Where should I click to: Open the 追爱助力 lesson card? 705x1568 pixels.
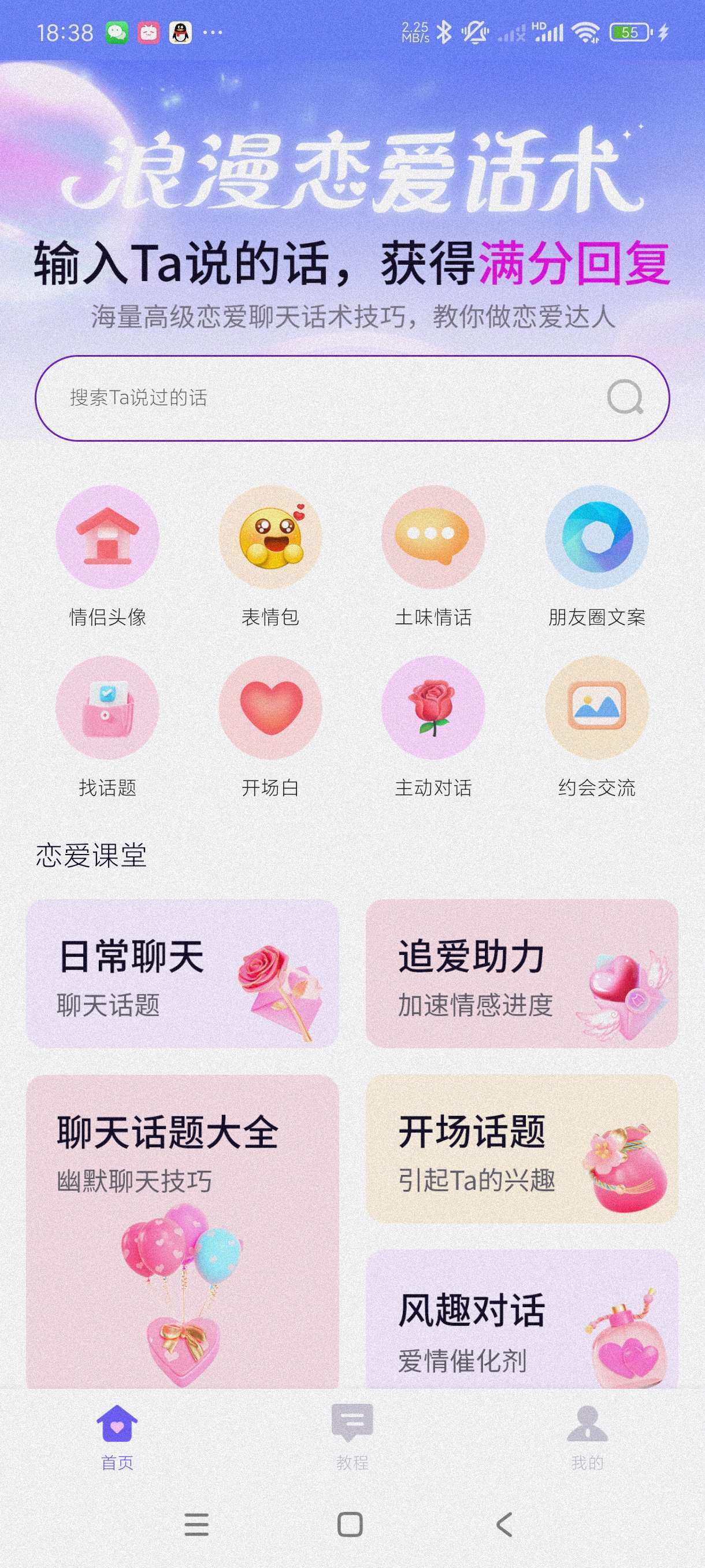pyautogui.click(x=522, y=973)
